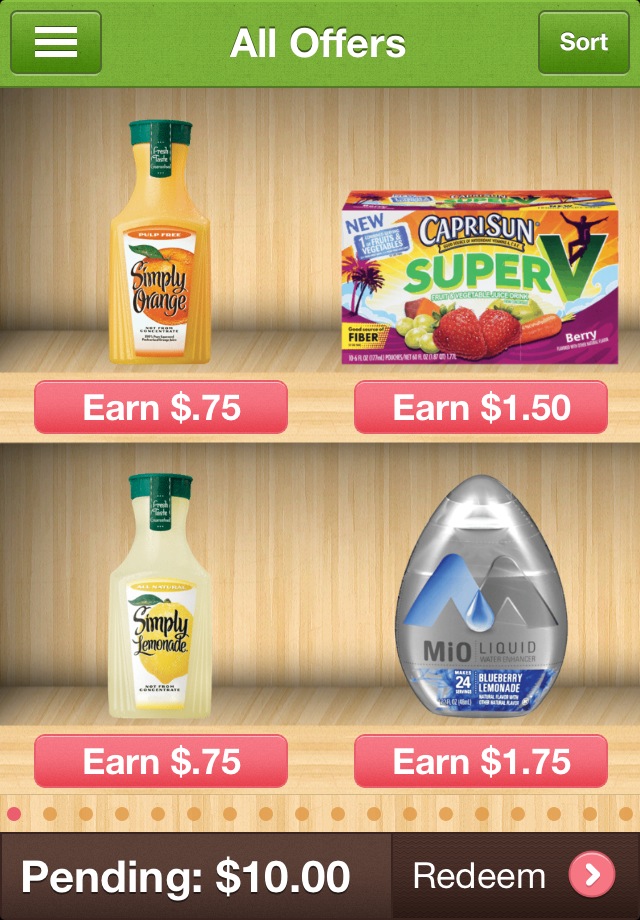Open the hamburger menu
The image size is (640, 920).
pyautogui.click(x=56, y=42)
